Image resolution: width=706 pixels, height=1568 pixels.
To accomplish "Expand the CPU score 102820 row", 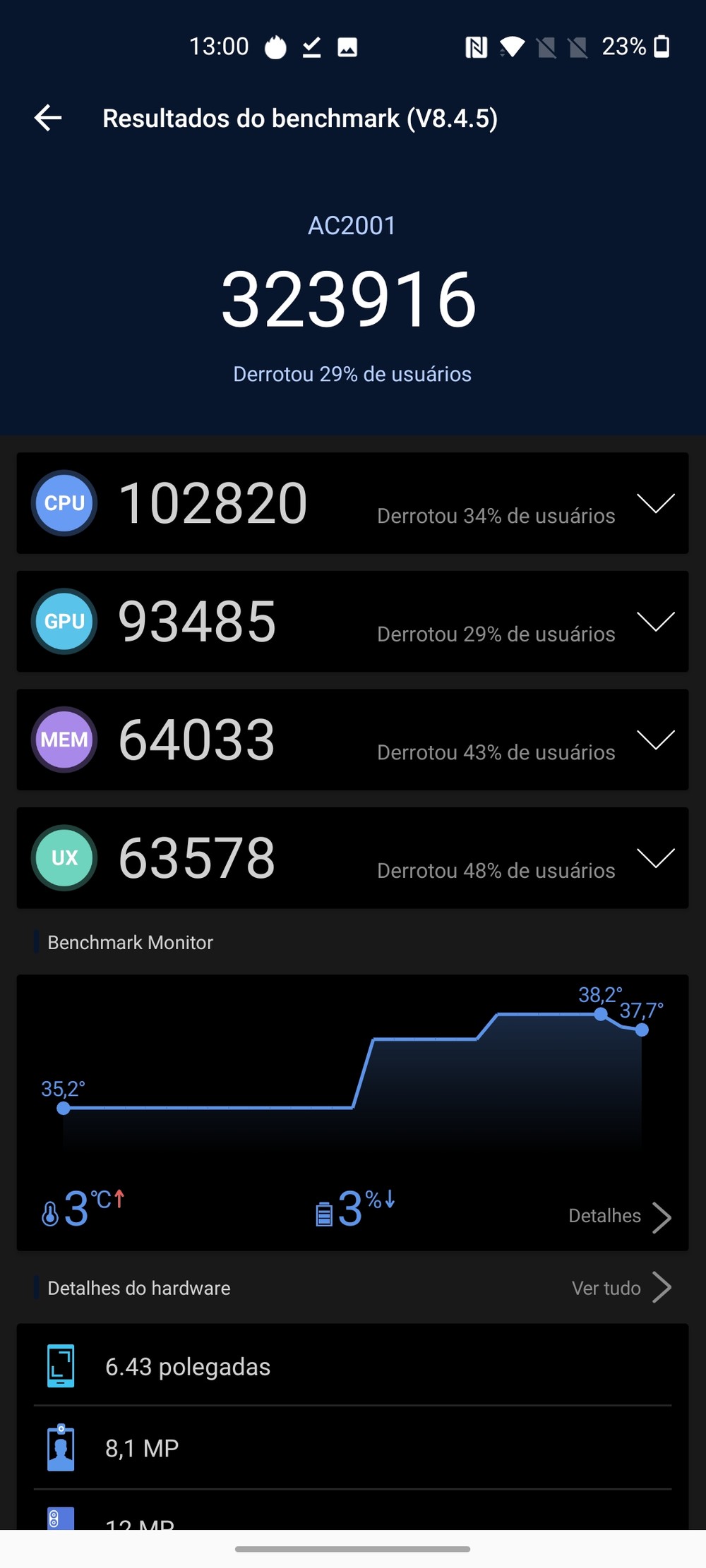I will point(352,503).
